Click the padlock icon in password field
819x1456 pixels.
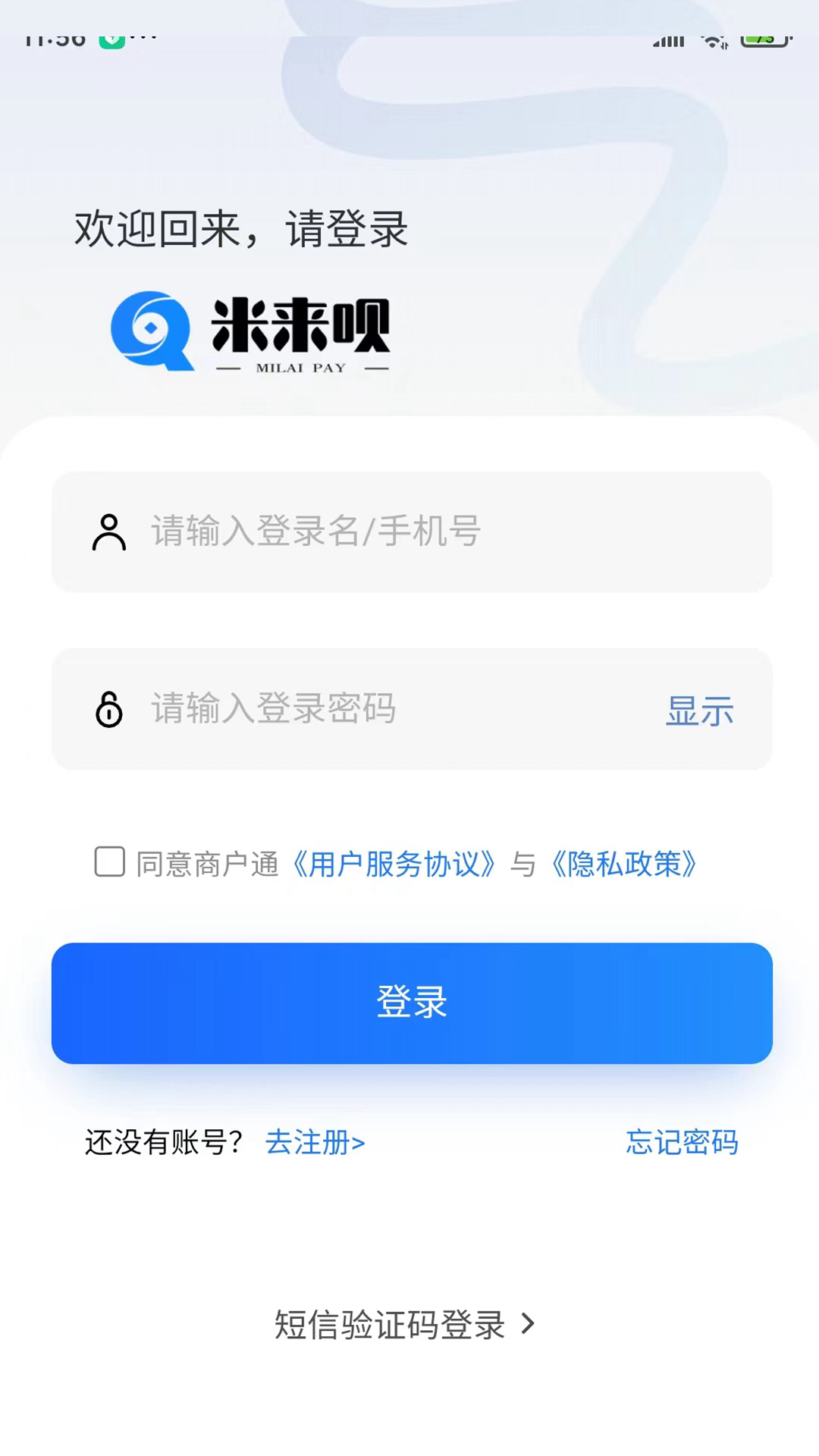click(109, 710)
